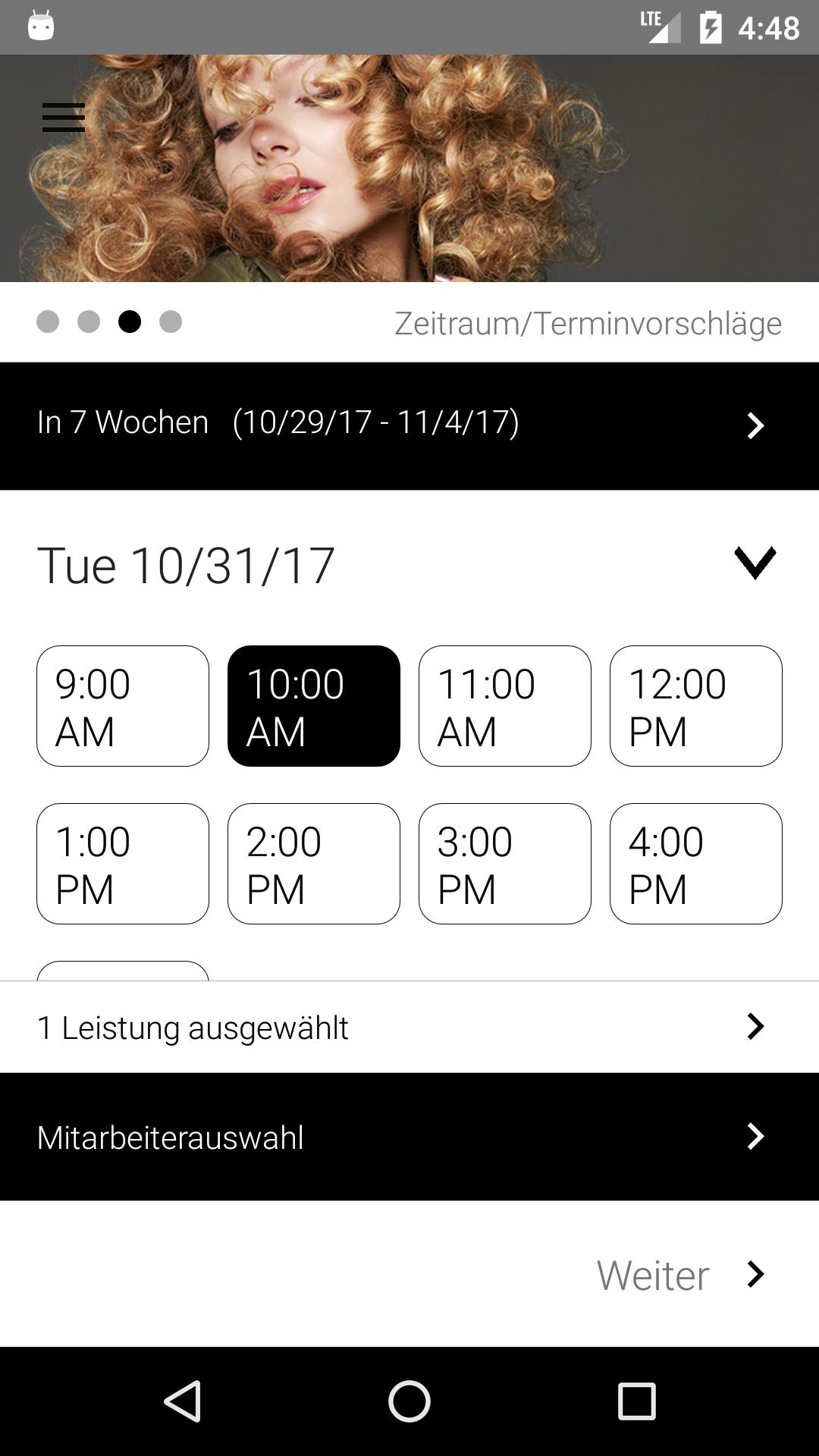This screenshot has width=819, height=1456.
Task: Choose the 2:00 PM time slot
Action: [x=314, y=864]
